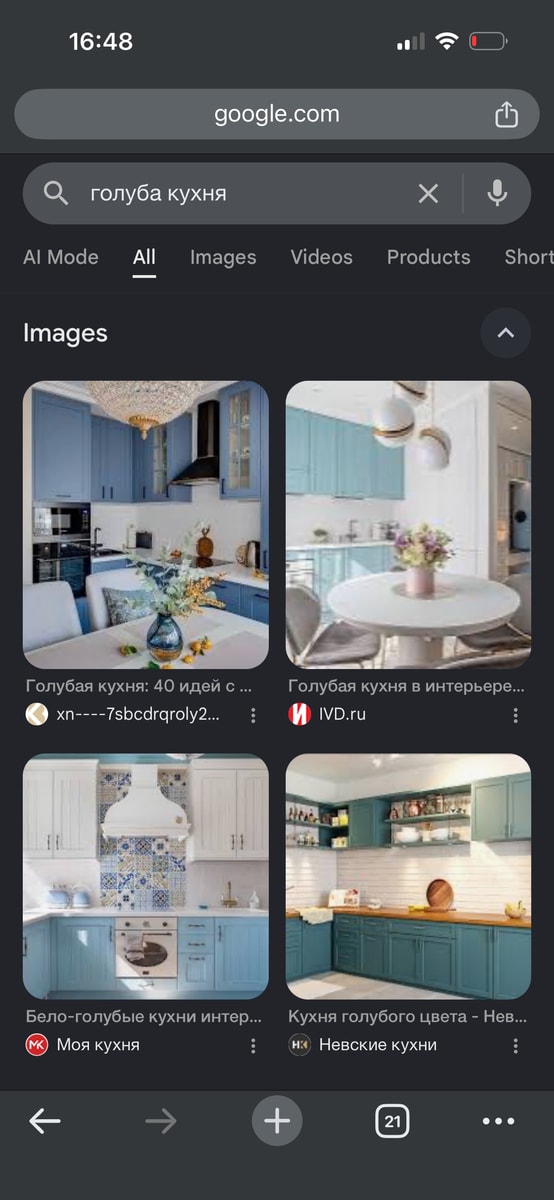The height and width of the screenshot is (1200, 554).
Task: Tap the google.com address bar
Action: click(277, 114)
